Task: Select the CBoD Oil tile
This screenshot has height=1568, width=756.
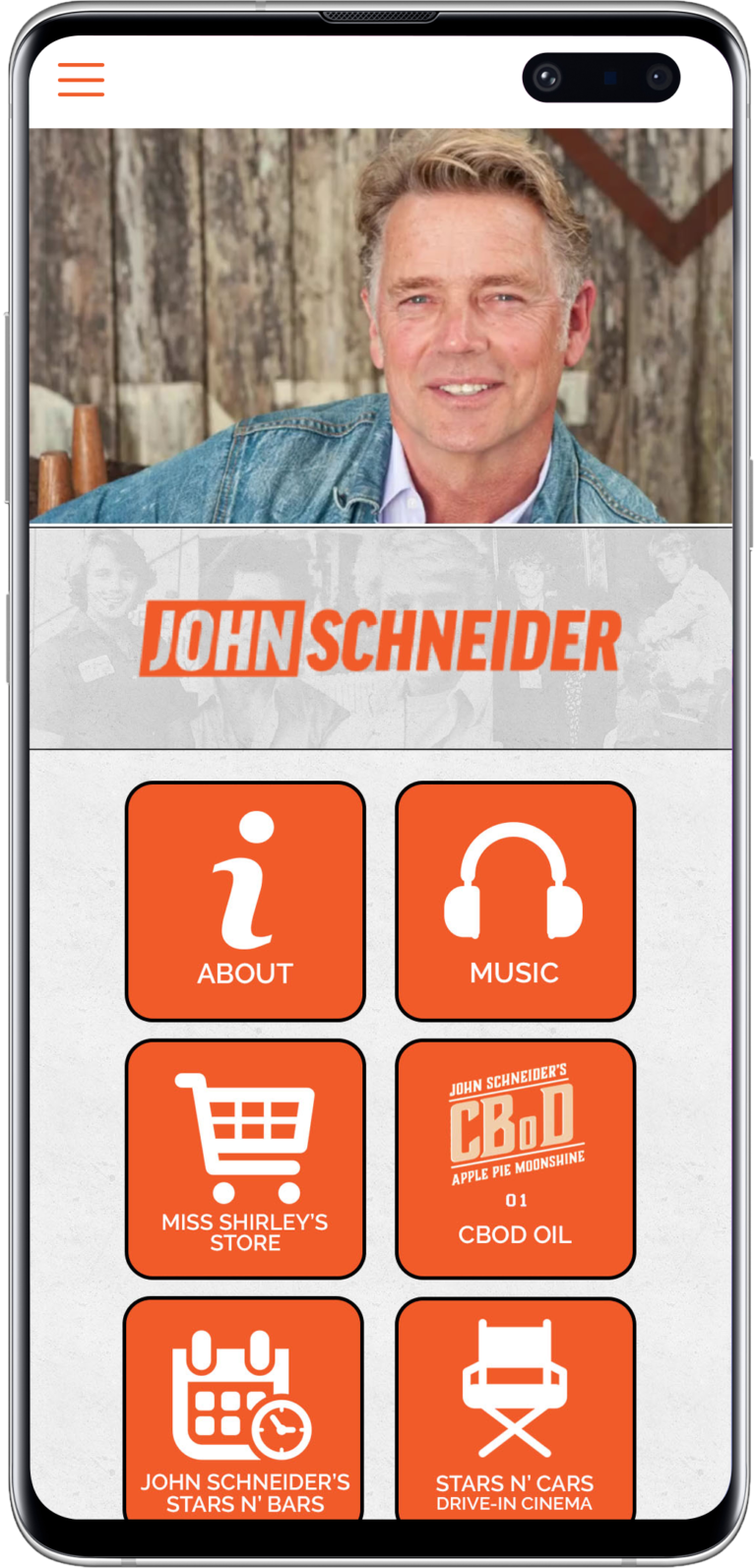Action: pos(515,1159)
